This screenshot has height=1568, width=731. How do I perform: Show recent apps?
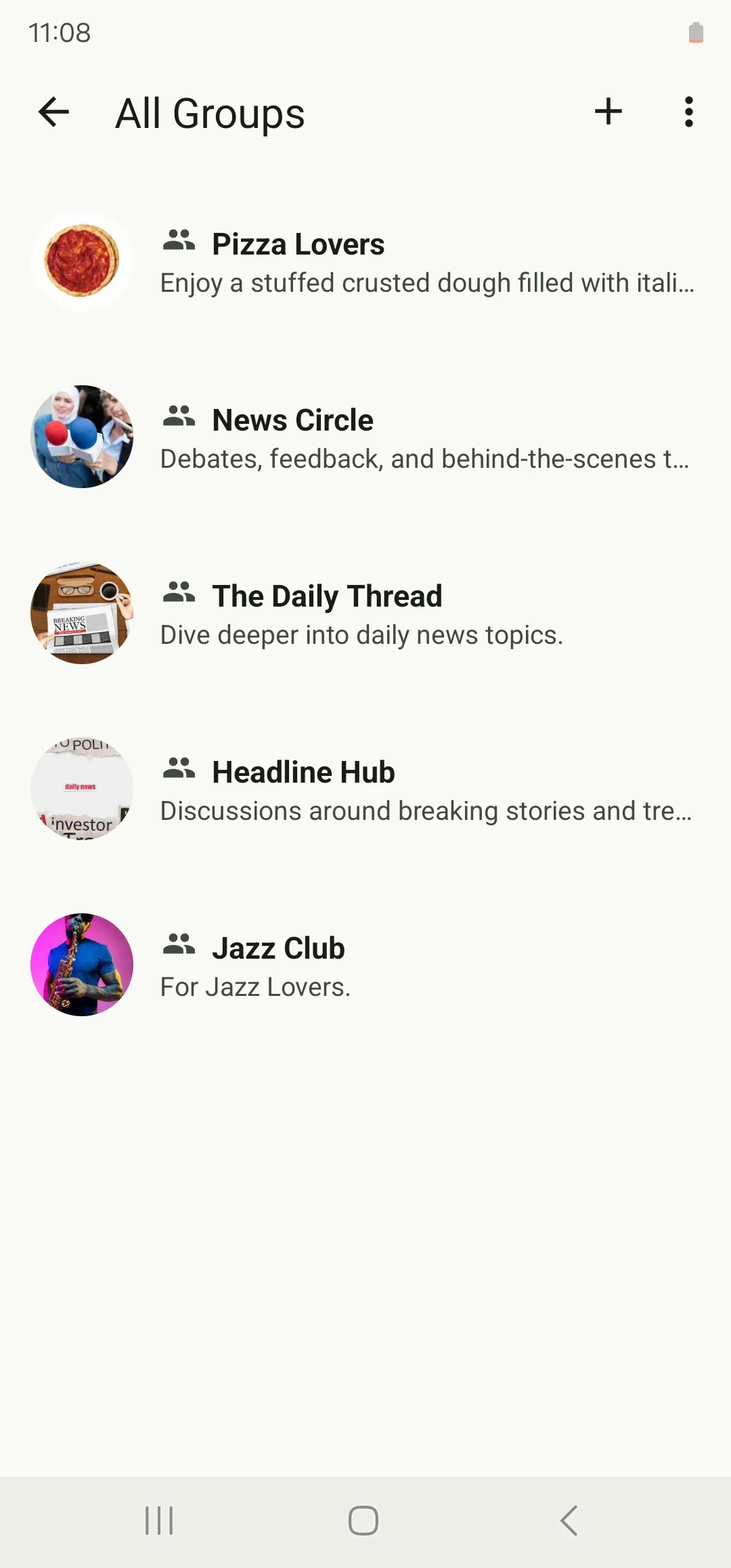tap(160, 1521)
